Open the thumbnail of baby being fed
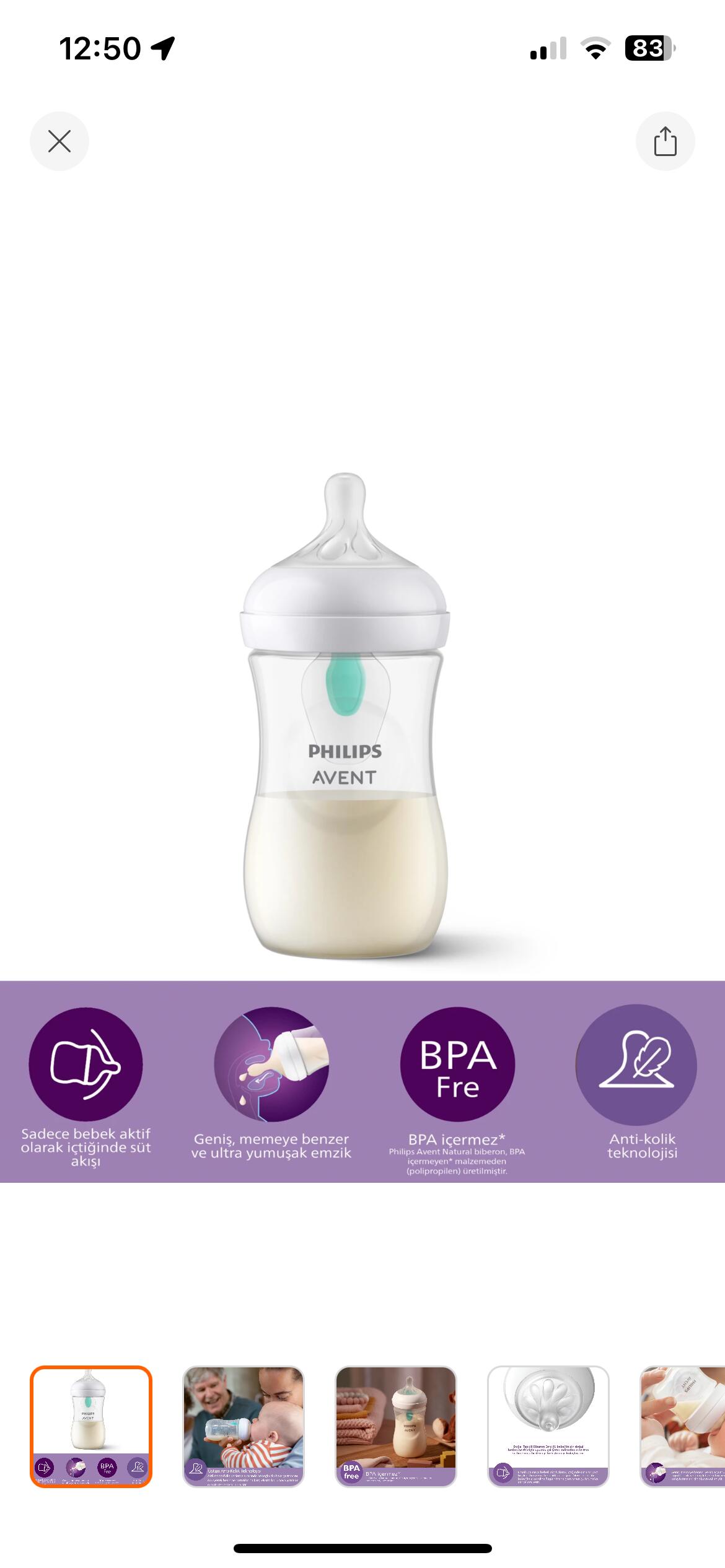 pos(244,1426)
